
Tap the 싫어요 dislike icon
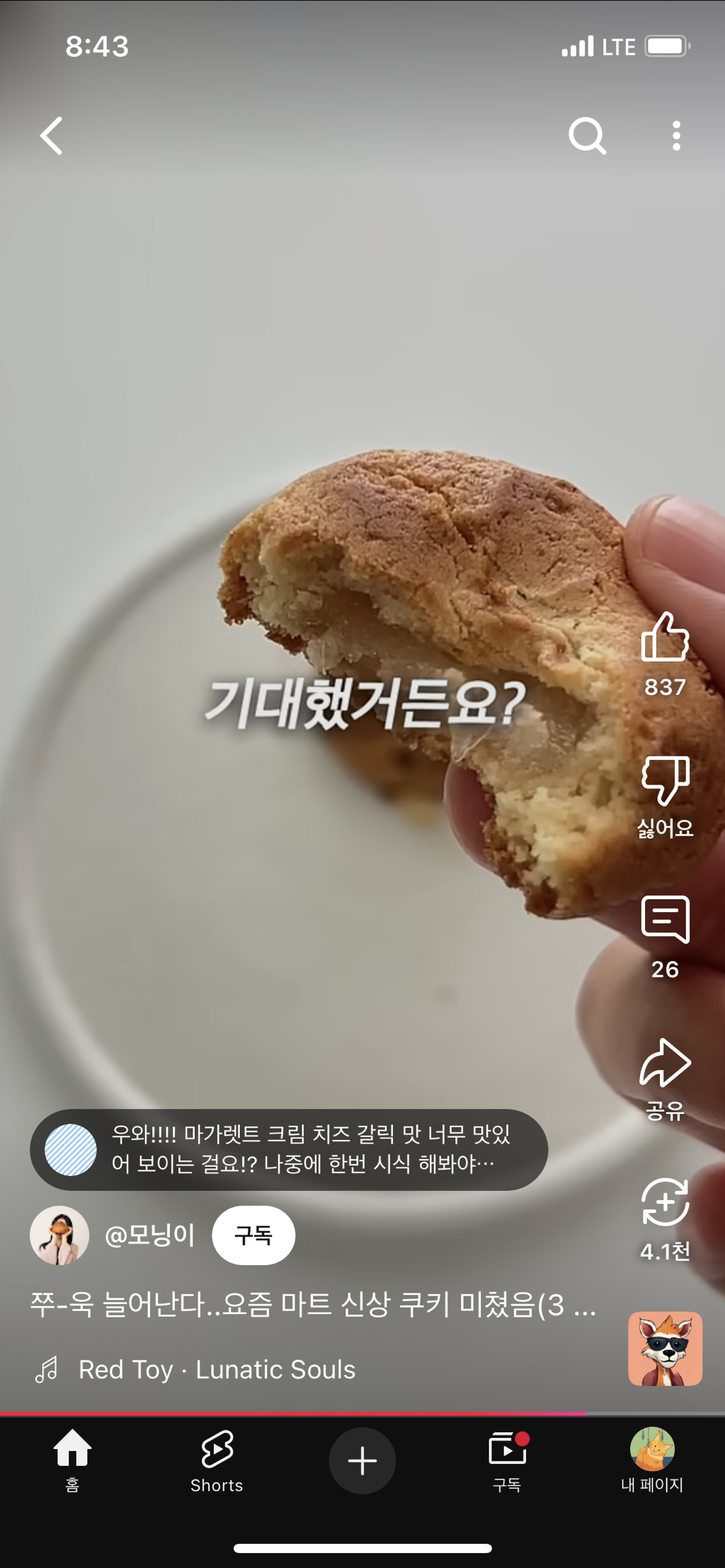[x=666, y=781]
